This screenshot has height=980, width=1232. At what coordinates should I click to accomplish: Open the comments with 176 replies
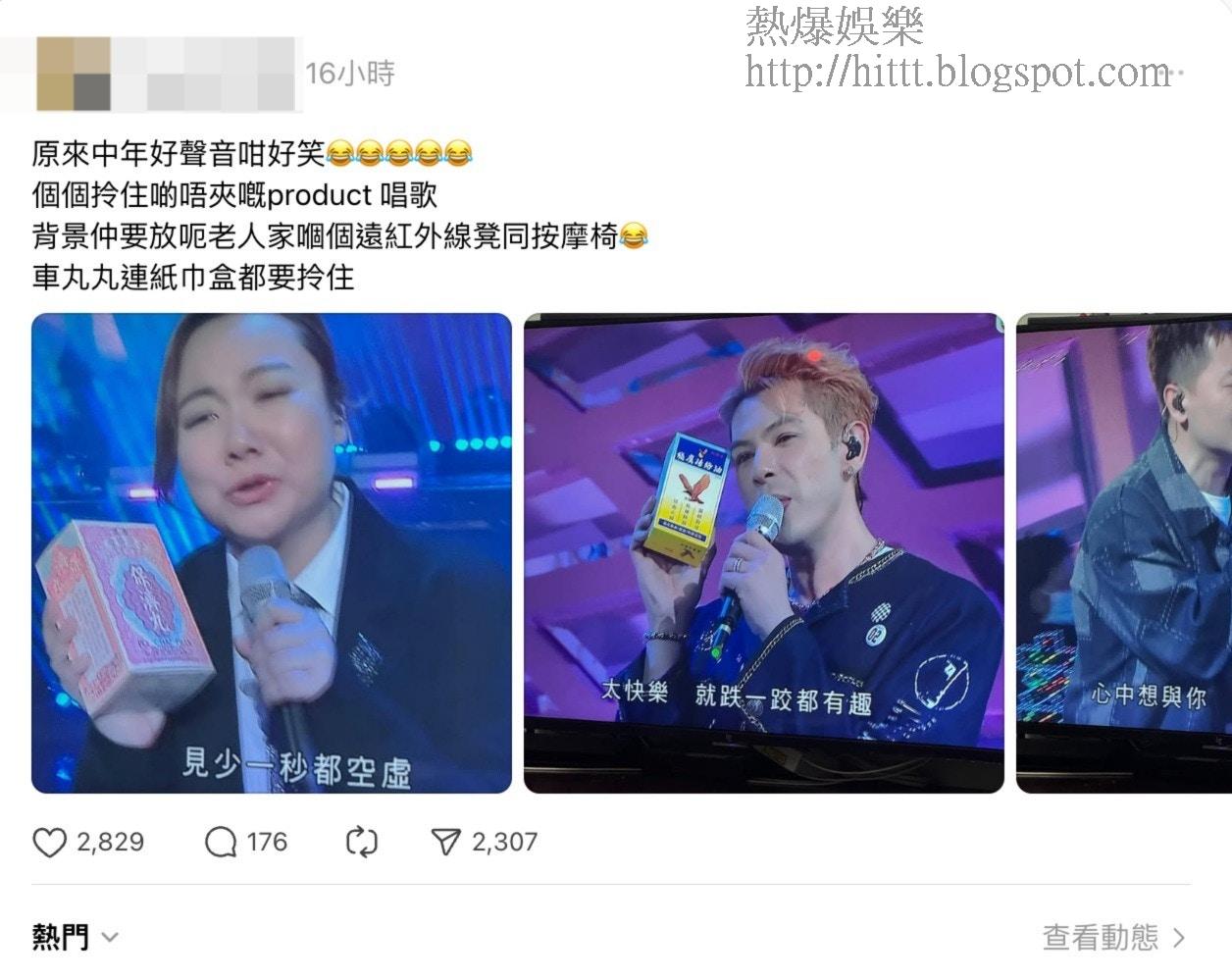pos(221,843)
